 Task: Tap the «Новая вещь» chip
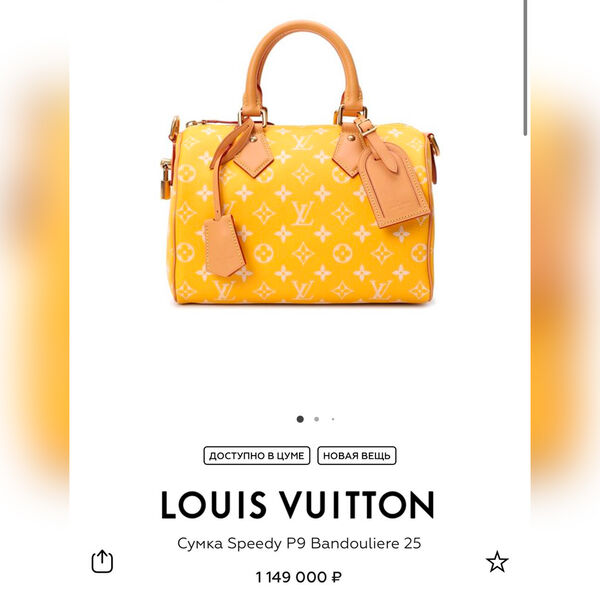pyautogui.click(x=357, y=456)
